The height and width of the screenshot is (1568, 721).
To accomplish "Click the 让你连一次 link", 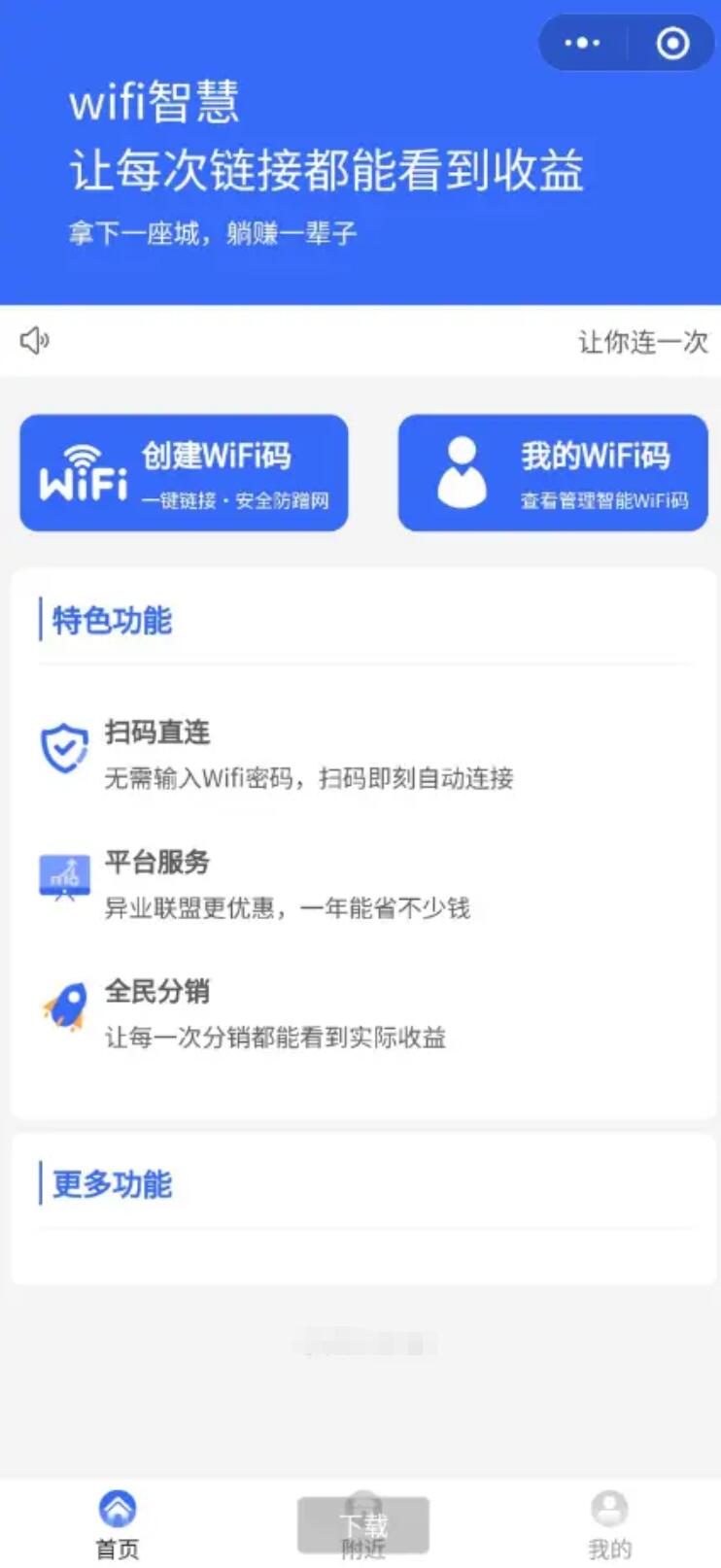I will (x=641, y=342).
